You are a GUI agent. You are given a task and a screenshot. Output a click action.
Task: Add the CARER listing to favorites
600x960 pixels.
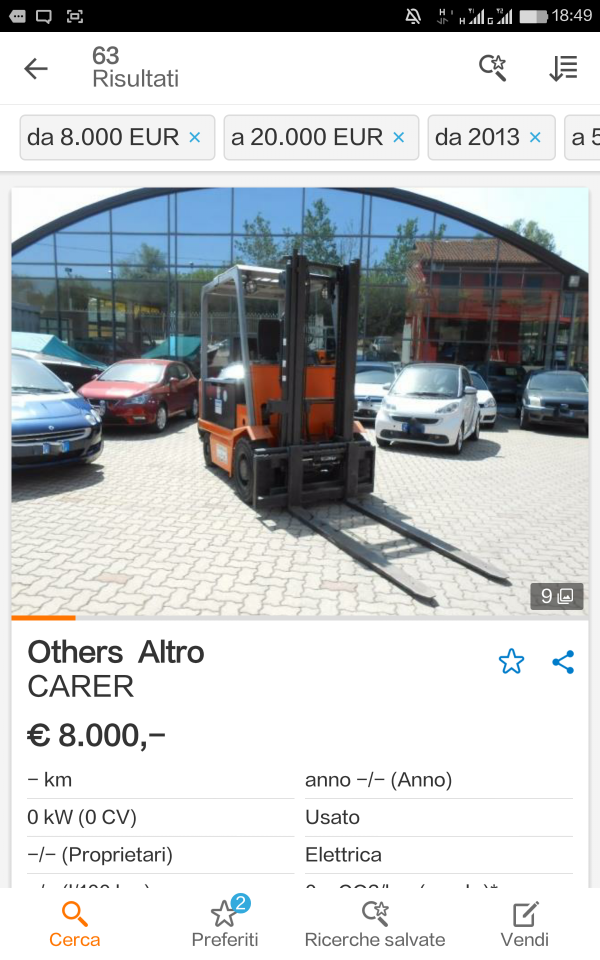coord(511,661)
